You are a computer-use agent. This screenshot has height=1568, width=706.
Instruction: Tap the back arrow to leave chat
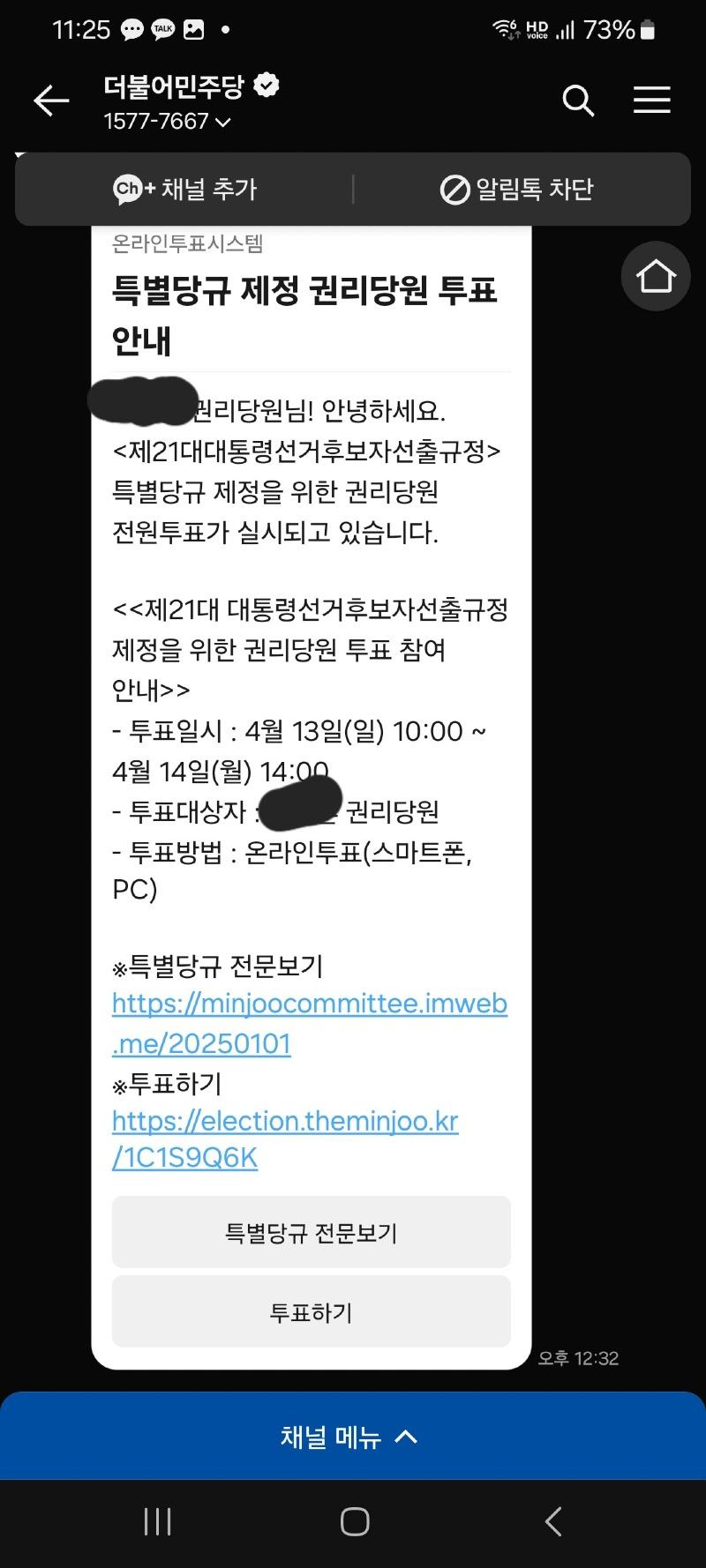(x=50, y=101)
